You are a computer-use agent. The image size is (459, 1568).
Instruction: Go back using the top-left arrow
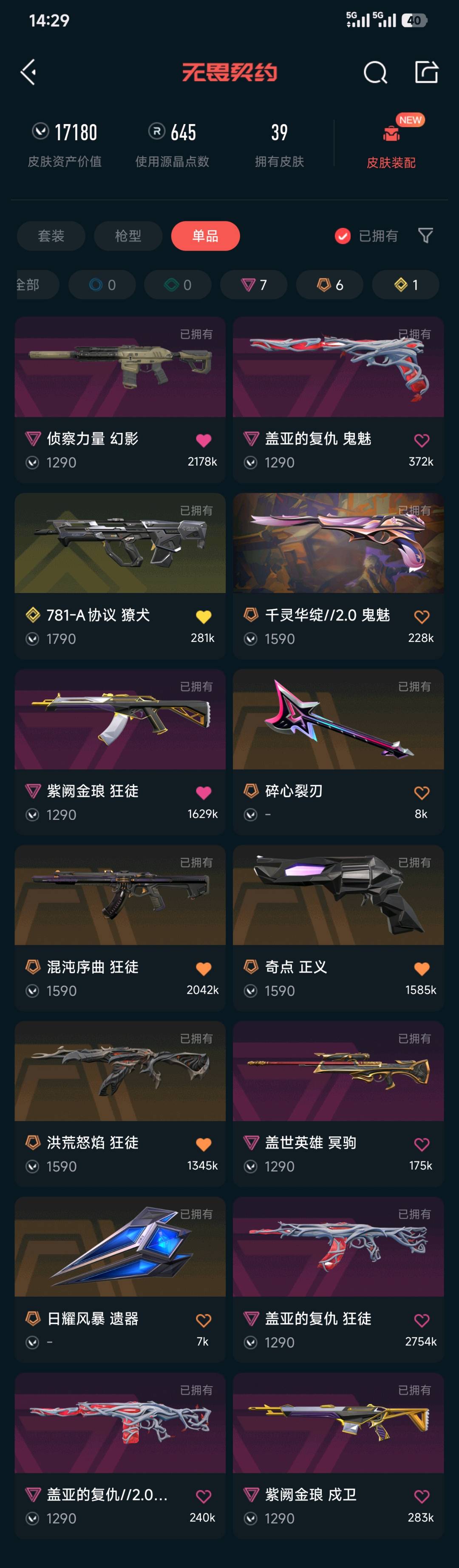pos(28,73)
